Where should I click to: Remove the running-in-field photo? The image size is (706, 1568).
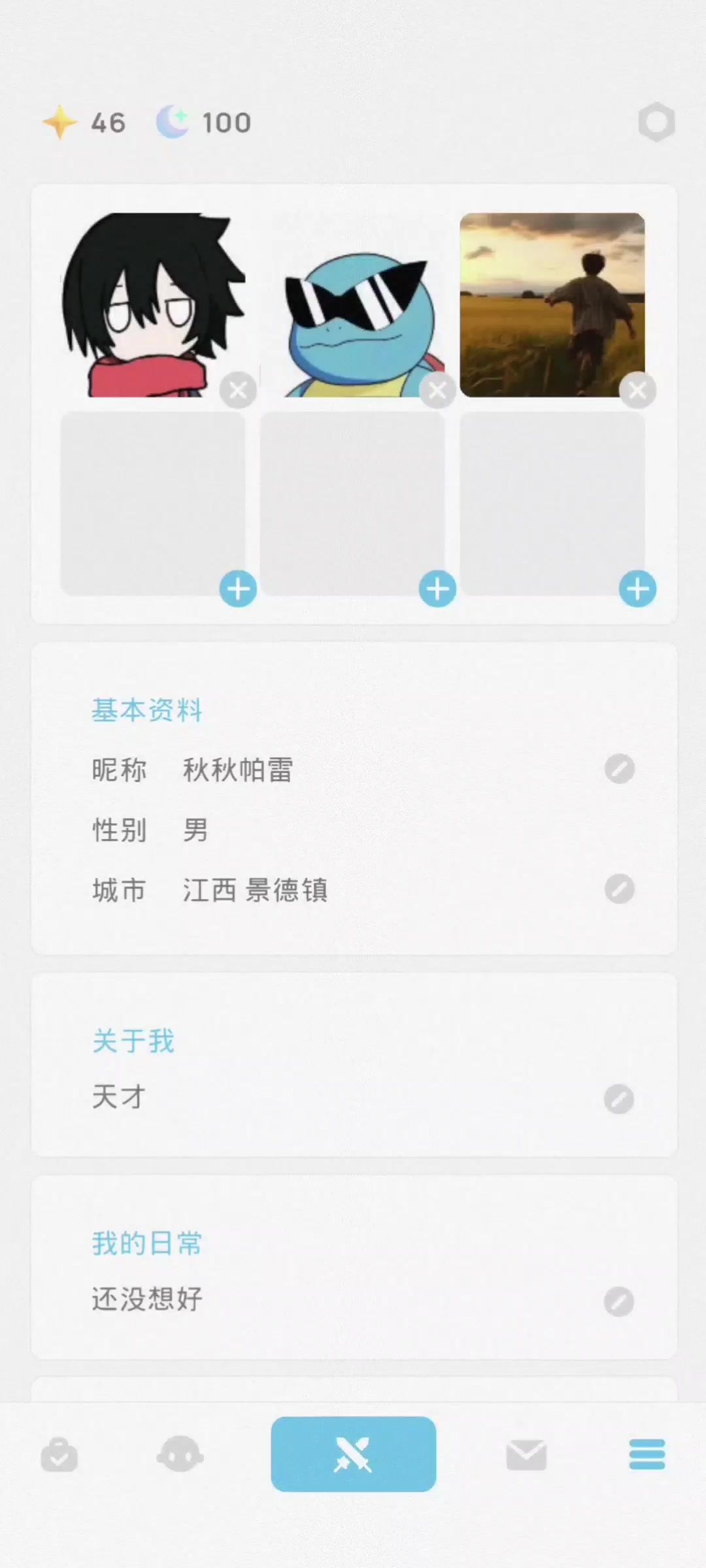(x=637, y=391)
